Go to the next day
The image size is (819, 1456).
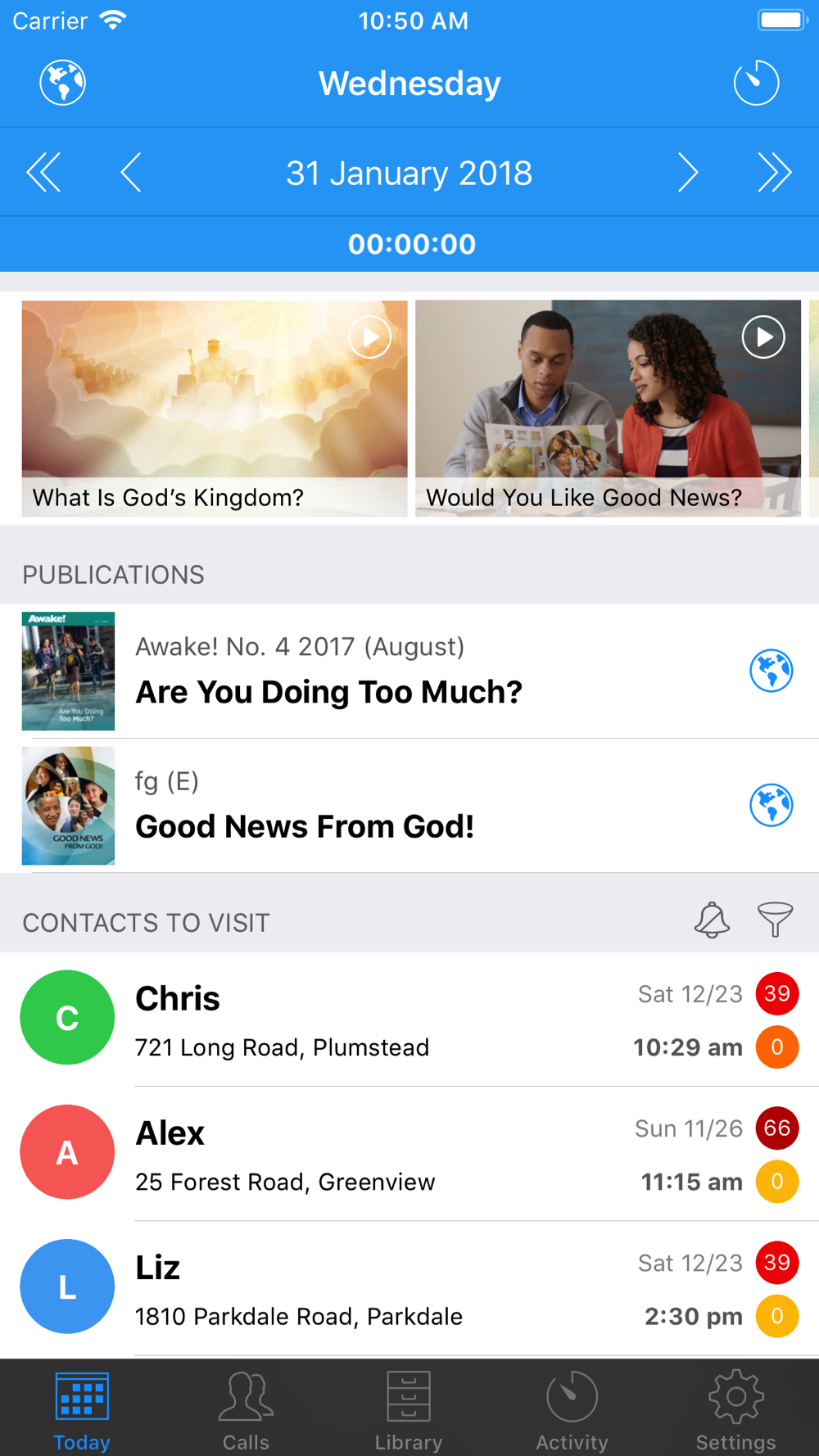point(687,173)
